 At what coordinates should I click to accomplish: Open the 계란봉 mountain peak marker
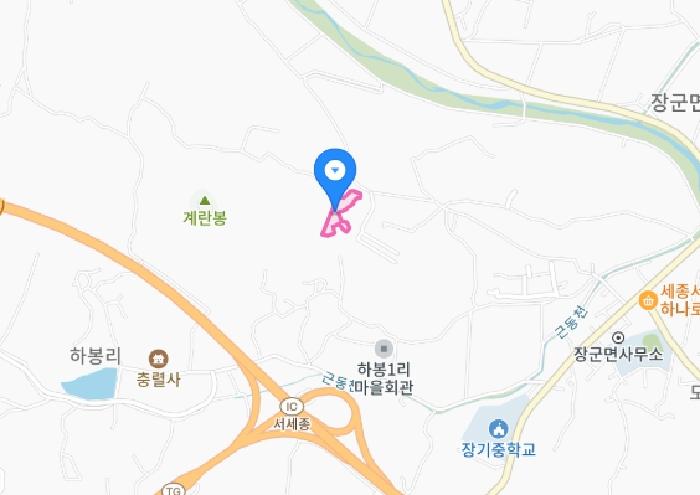click(204, 200)
